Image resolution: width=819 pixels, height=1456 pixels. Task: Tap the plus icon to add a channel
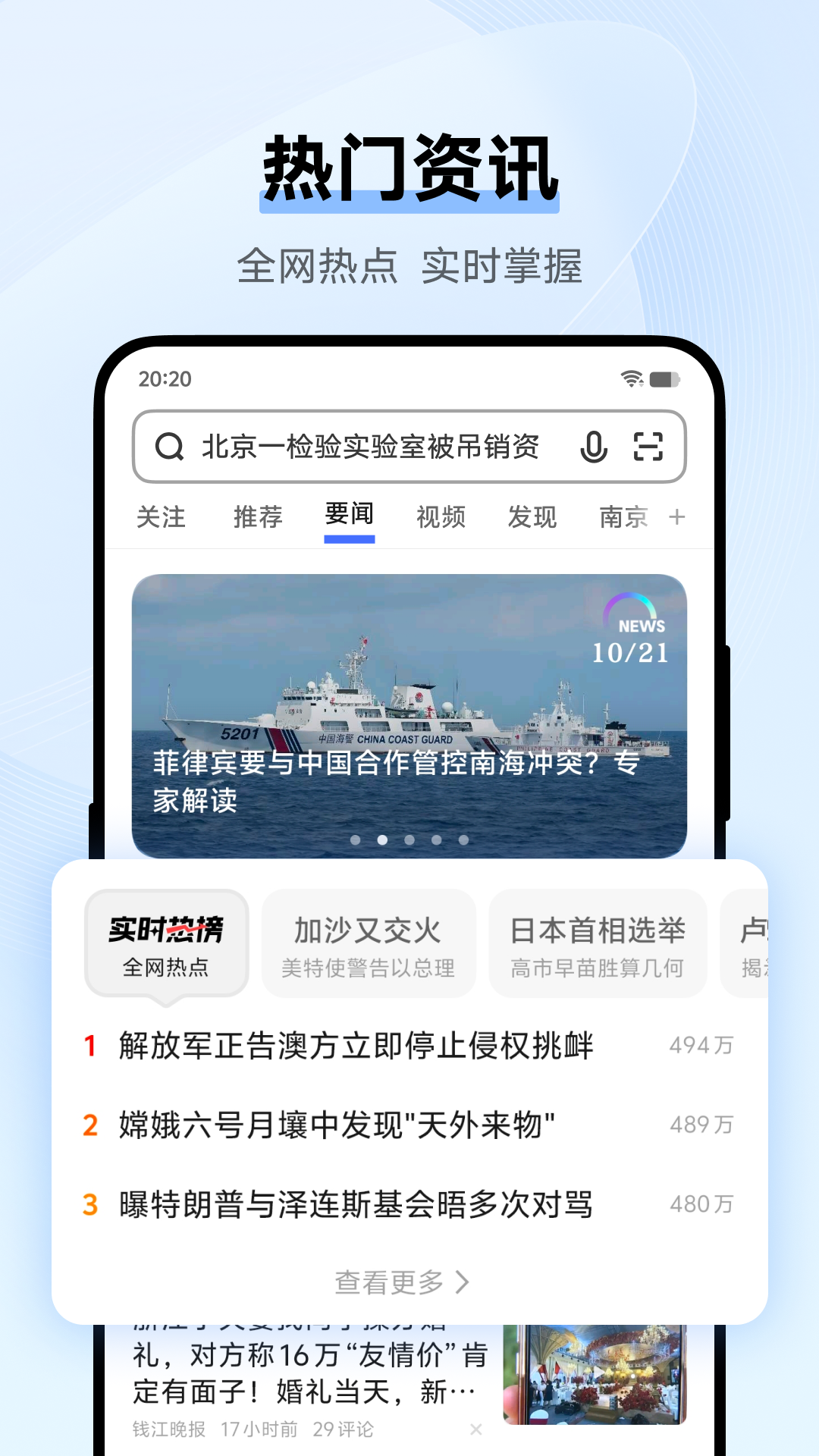[677, 516]
